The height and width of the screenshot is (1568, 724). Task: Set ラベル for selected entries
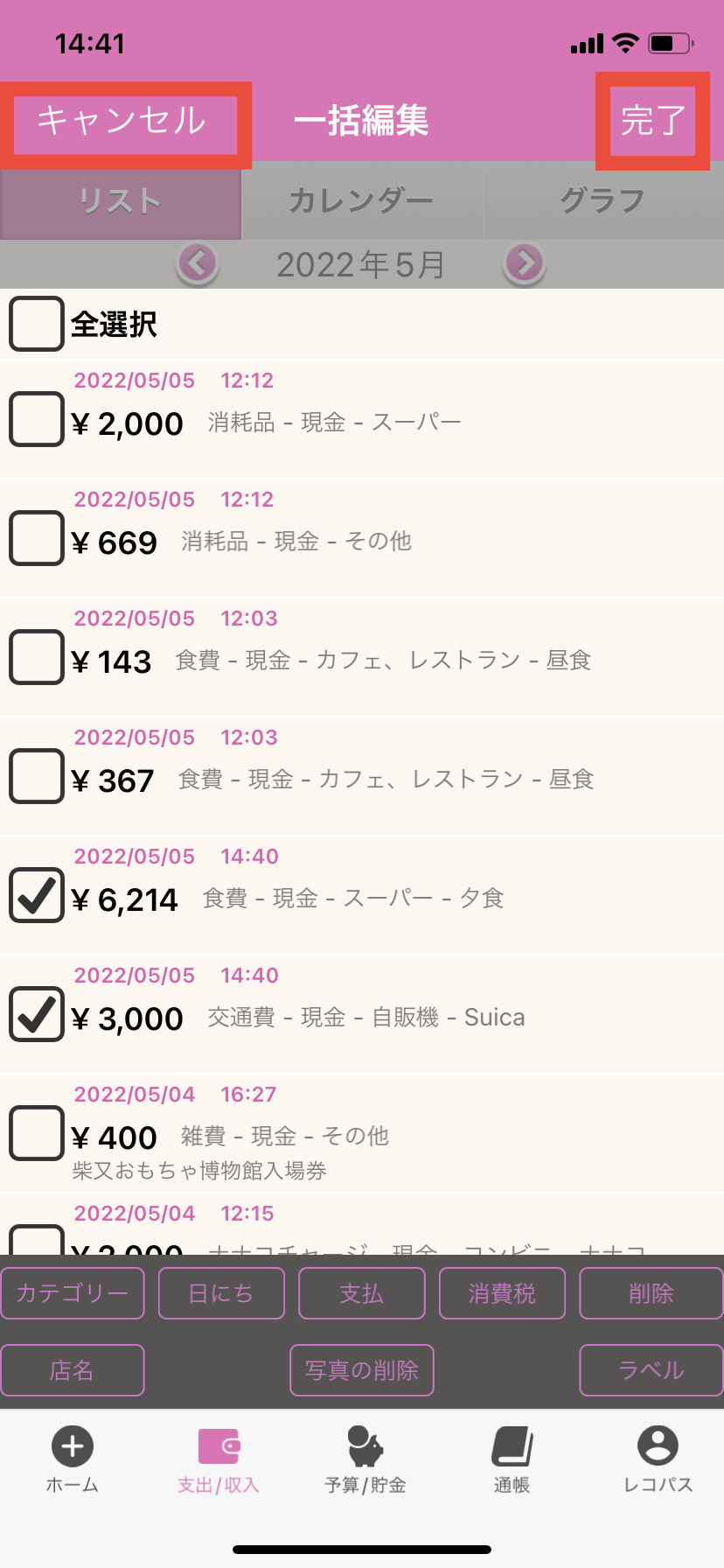(x=651, y=1370)
